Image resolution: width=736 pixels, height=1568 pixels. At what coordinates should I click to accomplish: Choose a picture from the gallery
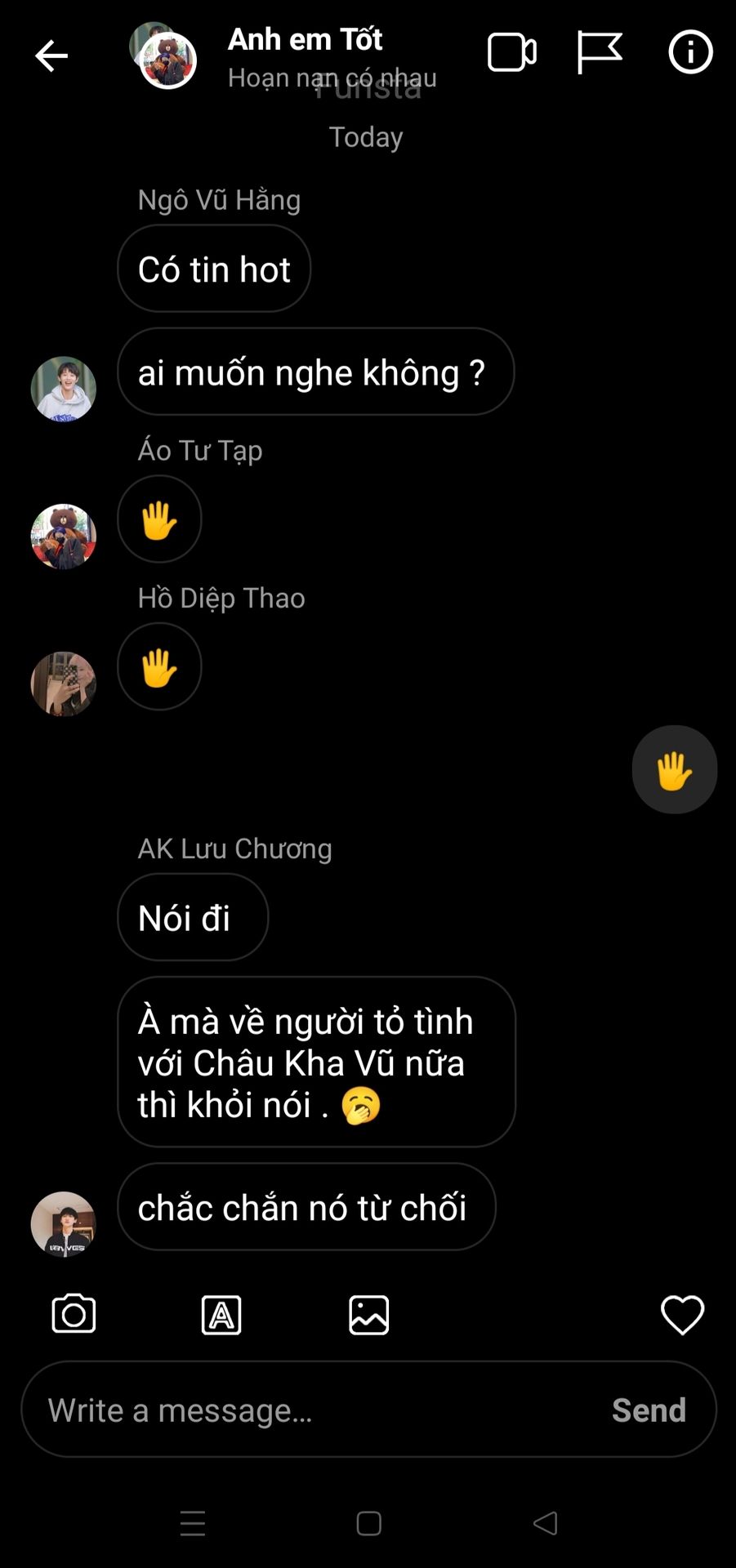368,1315
